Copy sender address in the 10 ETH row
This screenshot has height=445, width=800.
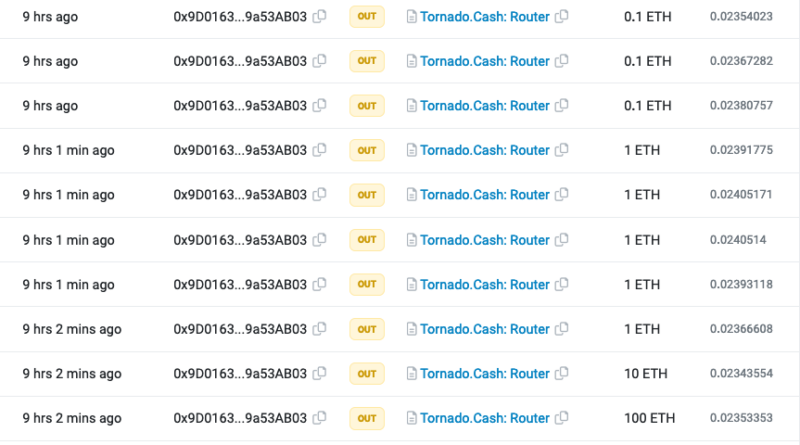[x=320, y=373]
